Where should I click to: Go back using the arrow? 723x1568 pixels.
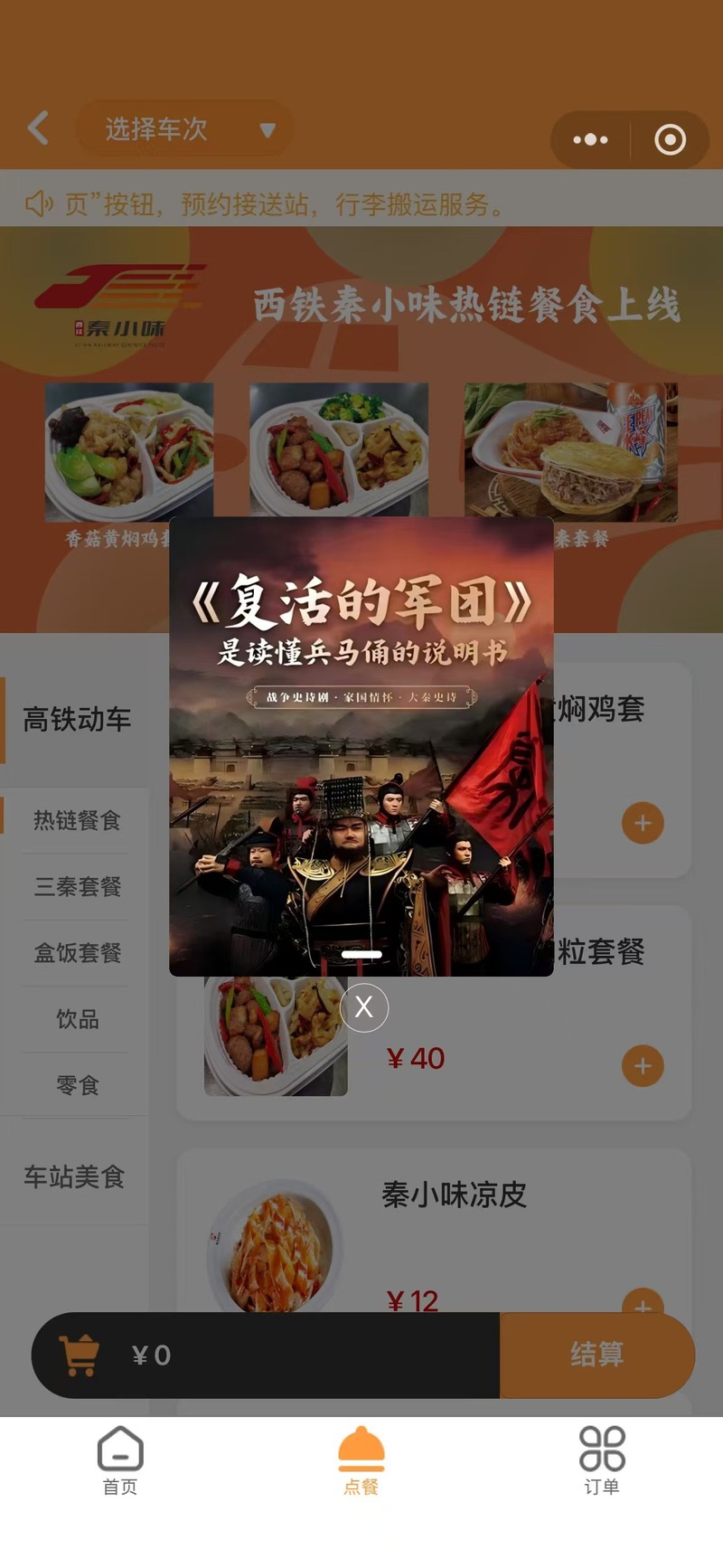39,128
